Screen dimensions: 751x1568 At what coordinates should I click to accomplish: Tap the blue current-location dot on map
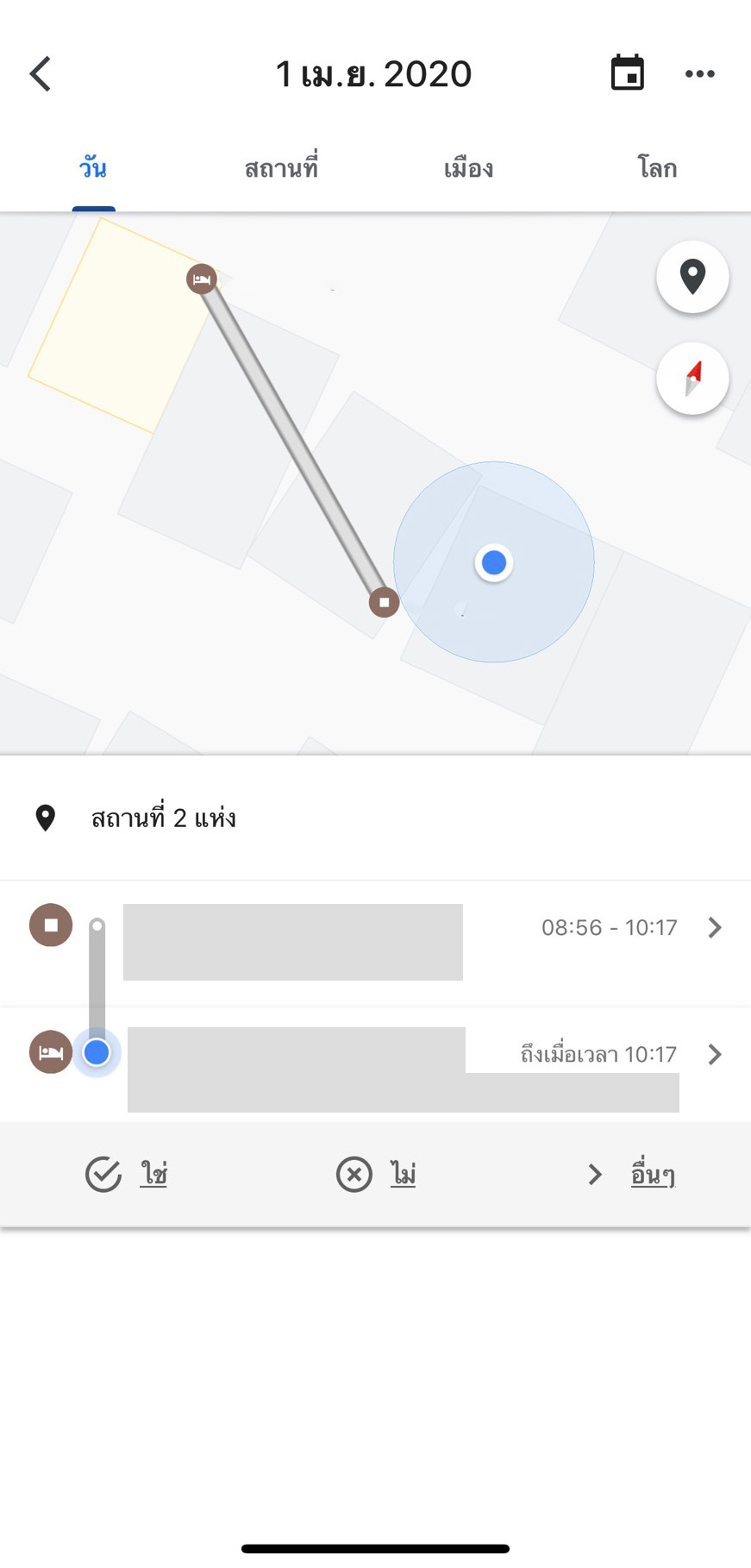tap(493, 562)
